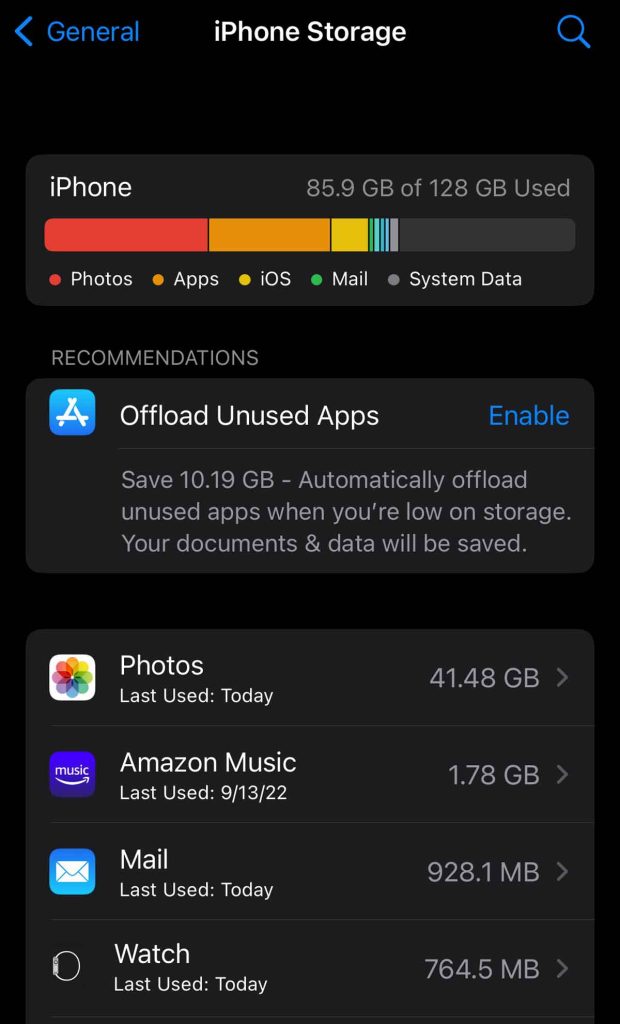
Task: Open Amazon Music storage details
Action: [x=310, y=775]
